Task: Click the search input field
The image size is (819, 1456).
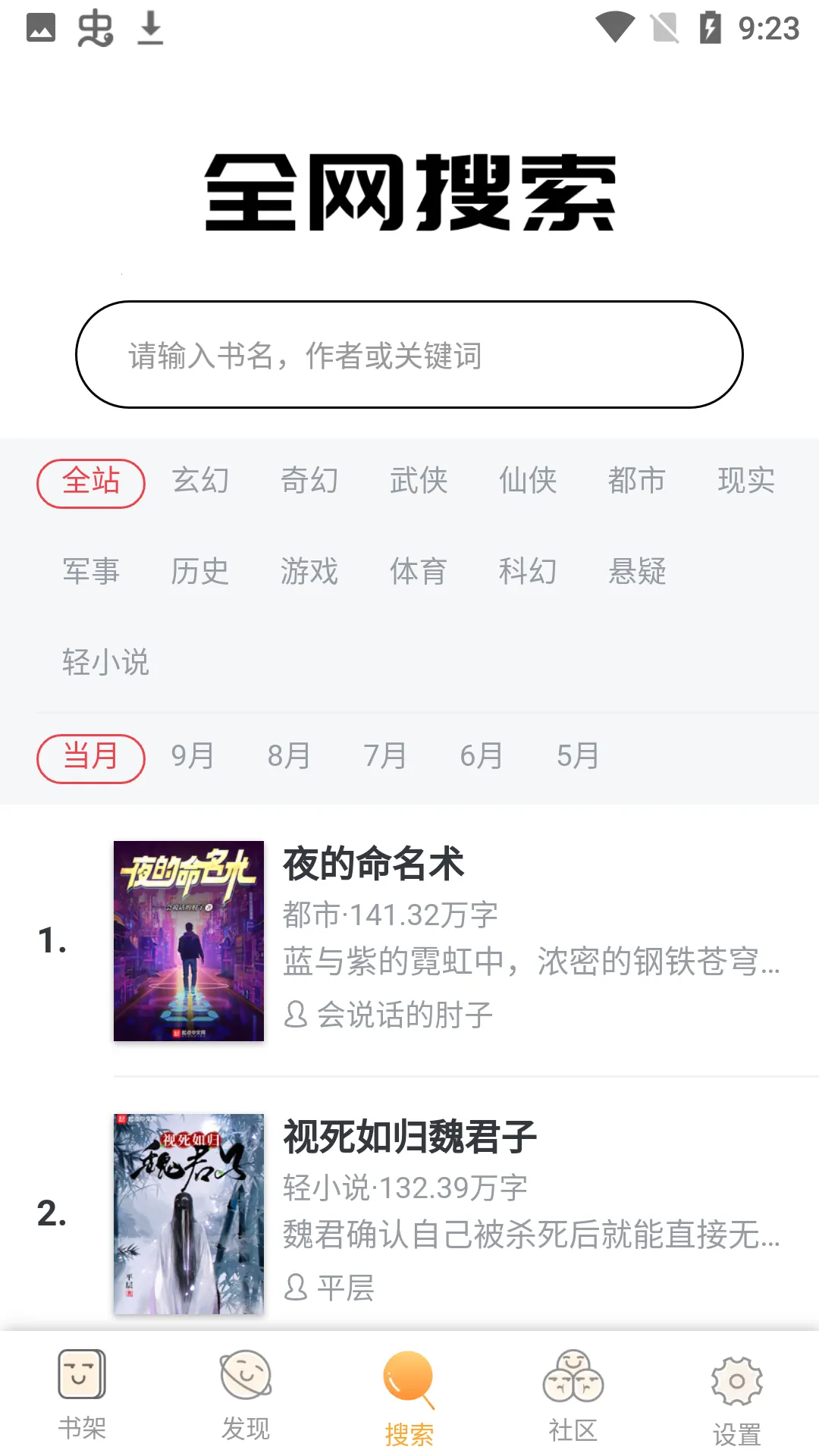Action: pyautogui.click(x=409, y=354)
